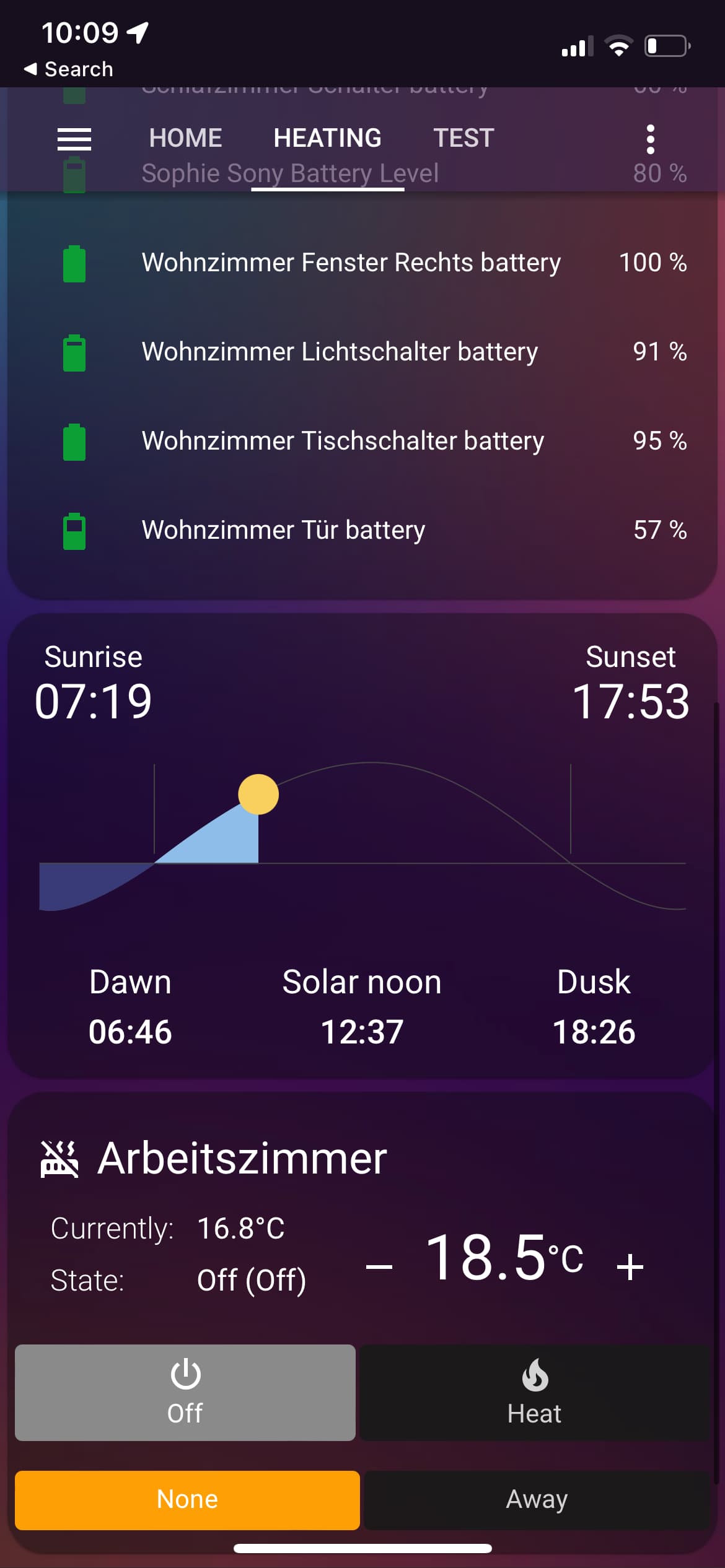Open Wohnzimmer Fenster Rechts battery details
The height and width of the screenshot is (1568, 725).
pos(362,263)
